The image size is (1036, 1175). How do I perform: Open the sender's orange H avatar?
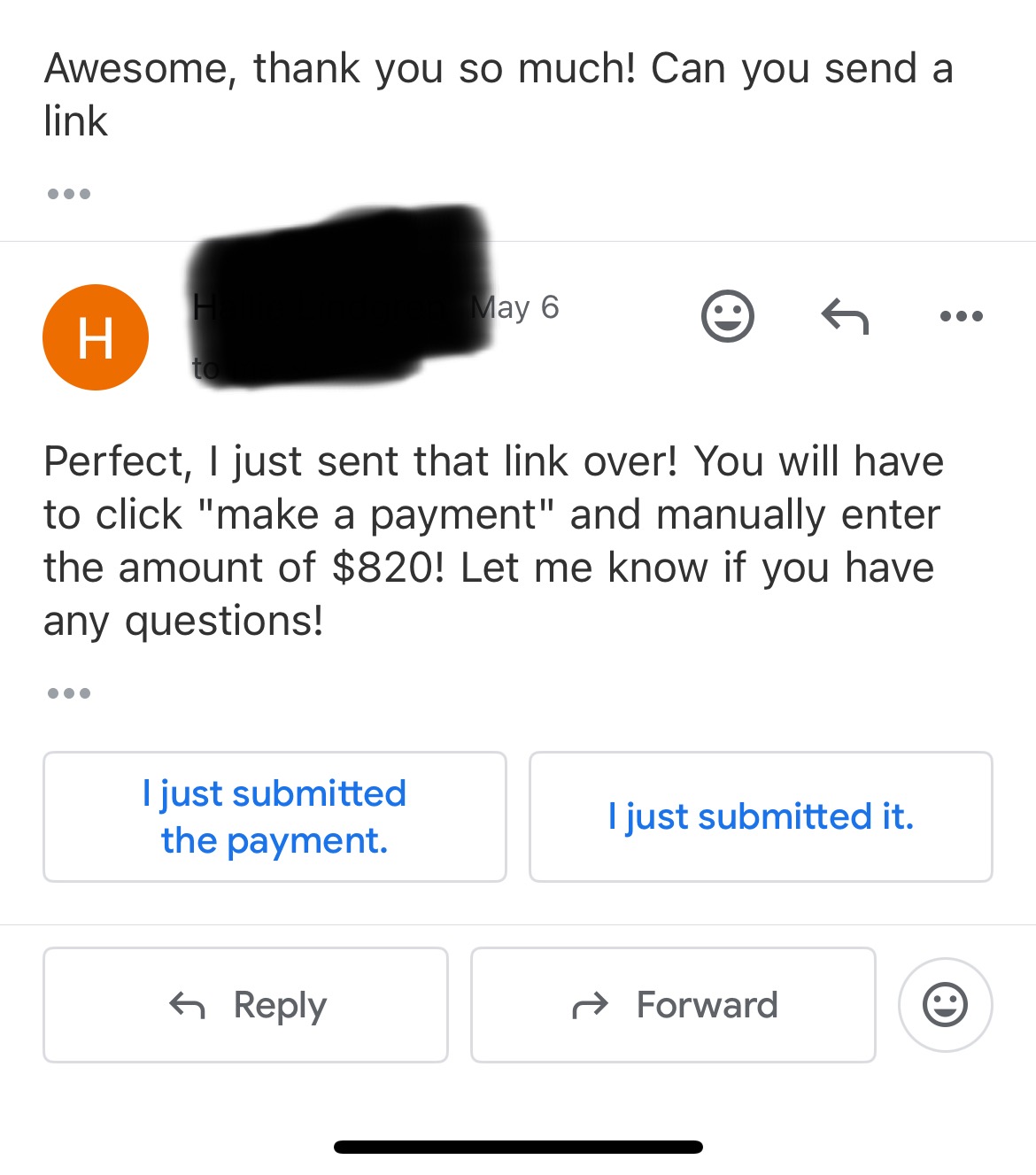pyautogui.click(x=96, y=337)
